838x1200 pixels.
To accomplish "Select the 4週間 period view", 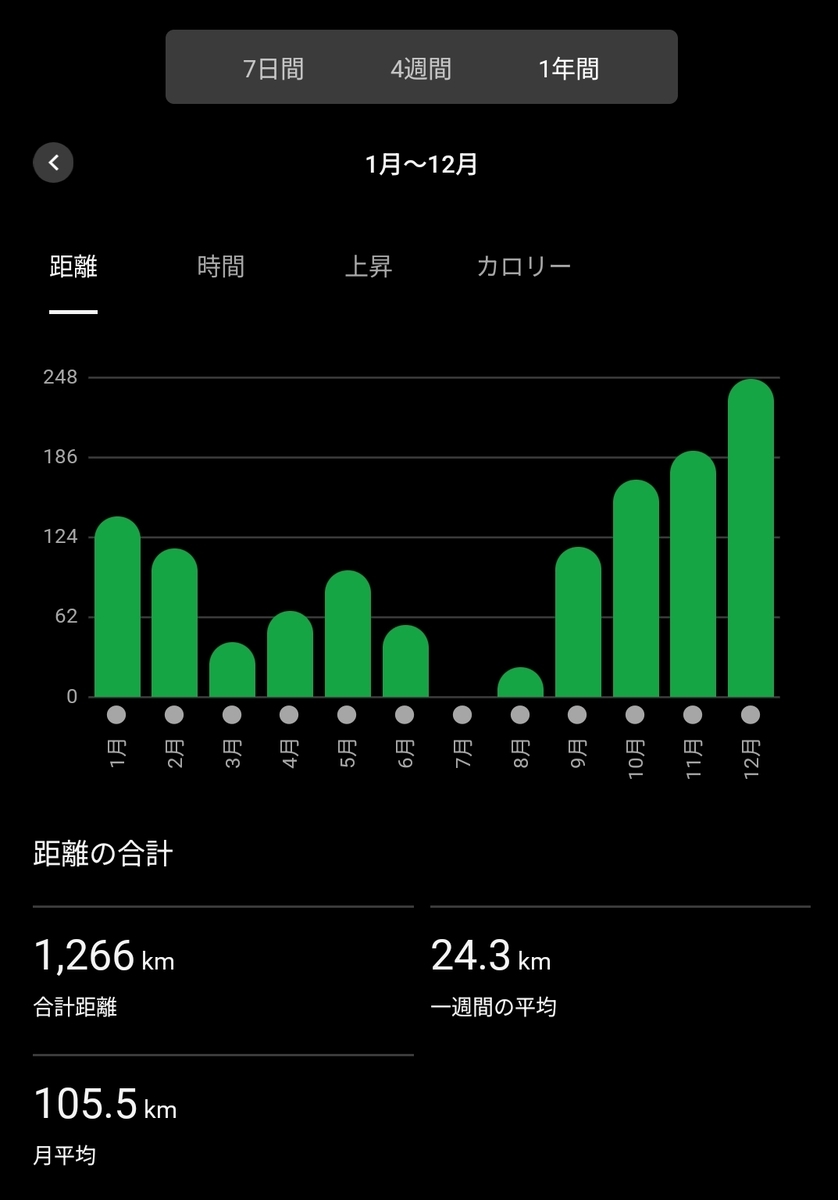I will coord(420,69).
